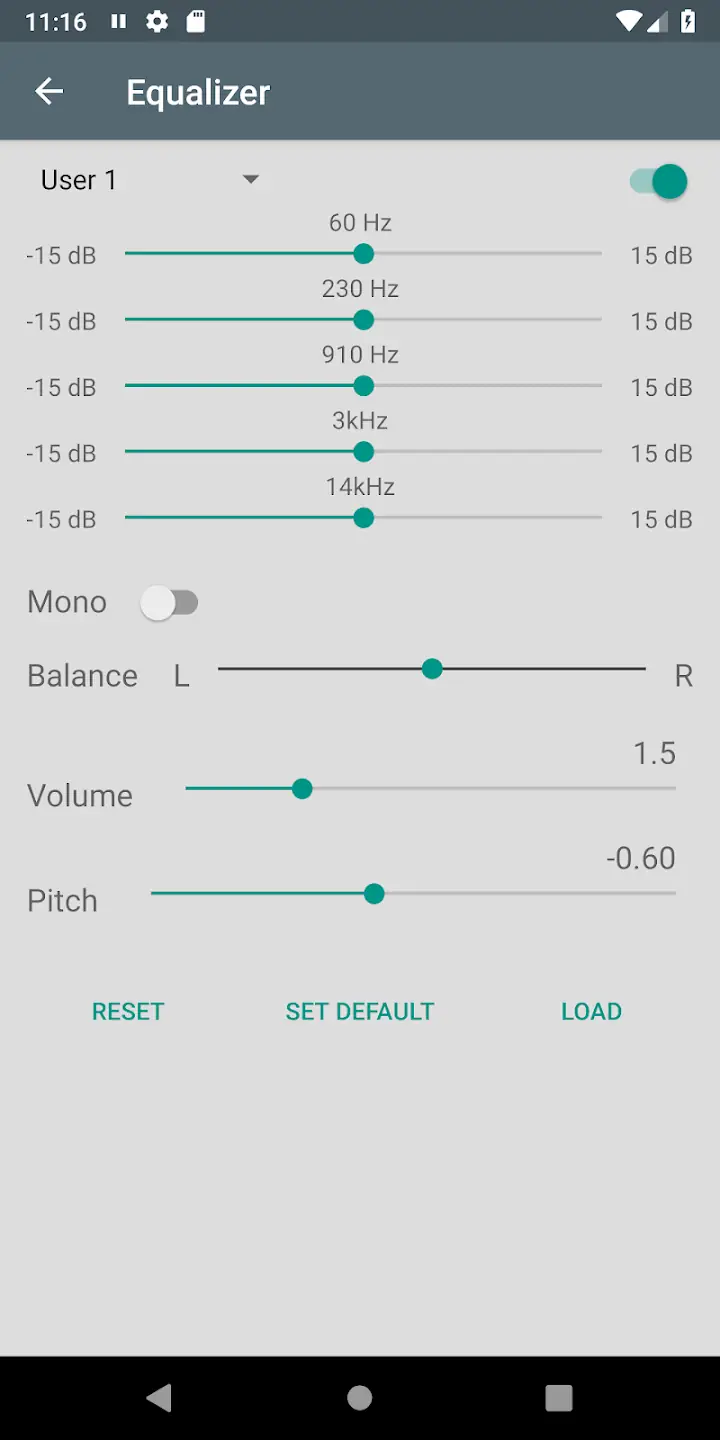The image size is (720, 1440).
Task: Enable the Mono switch
Action: 170,603
